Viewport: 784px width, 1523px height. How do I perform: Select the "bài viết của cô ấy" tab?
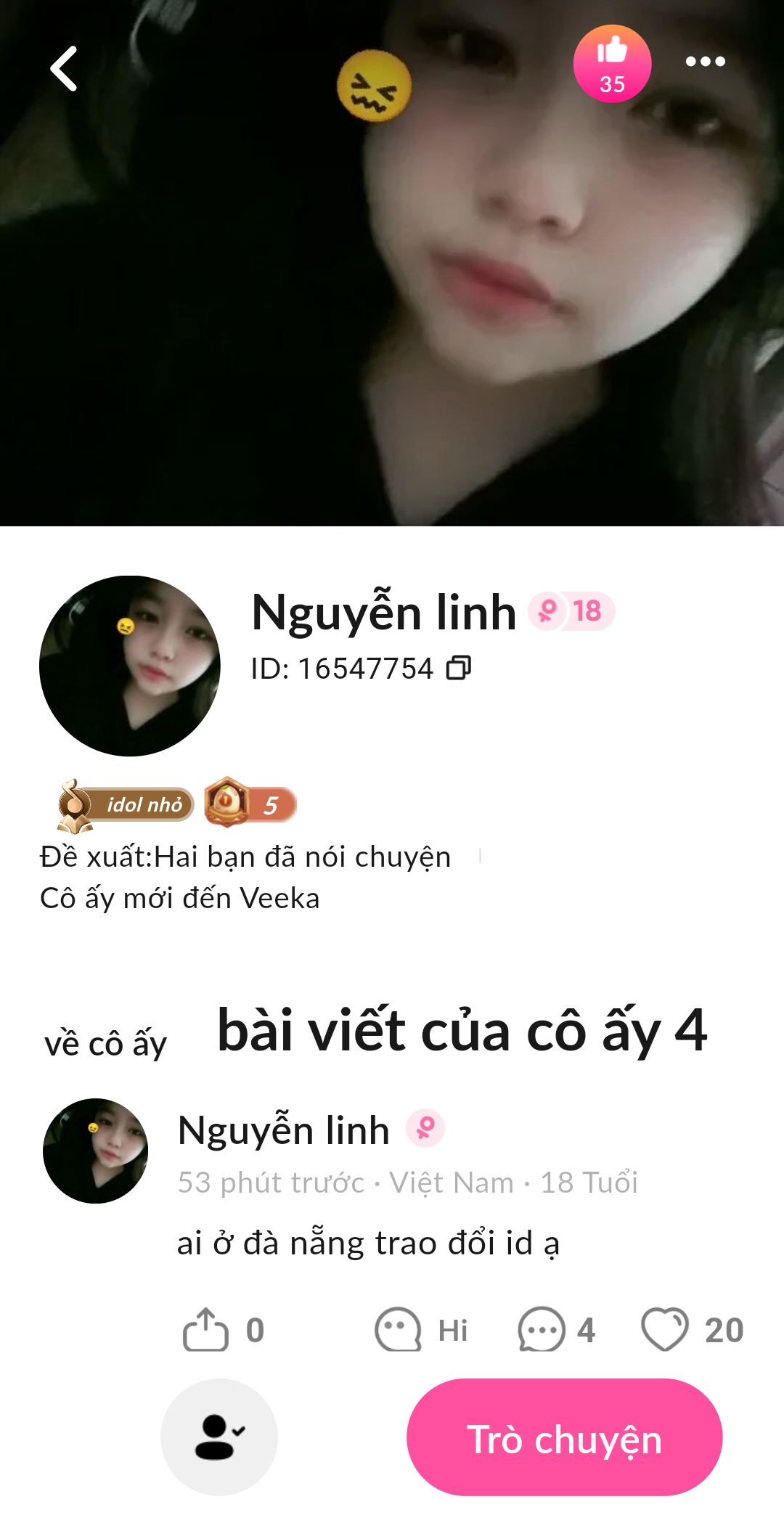(x=462, y=1031)
